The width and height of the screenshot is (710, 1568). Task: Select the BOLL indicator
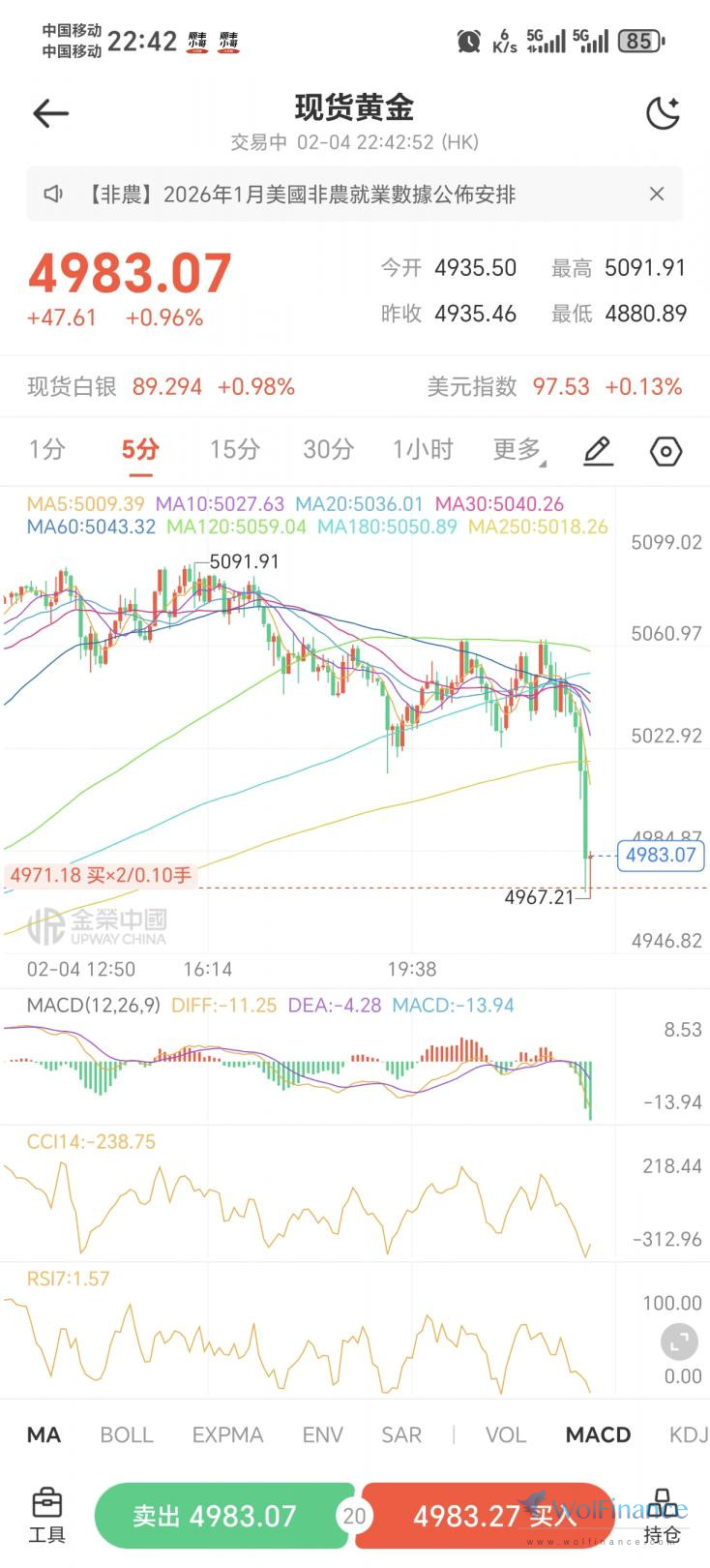(127, 1434)
